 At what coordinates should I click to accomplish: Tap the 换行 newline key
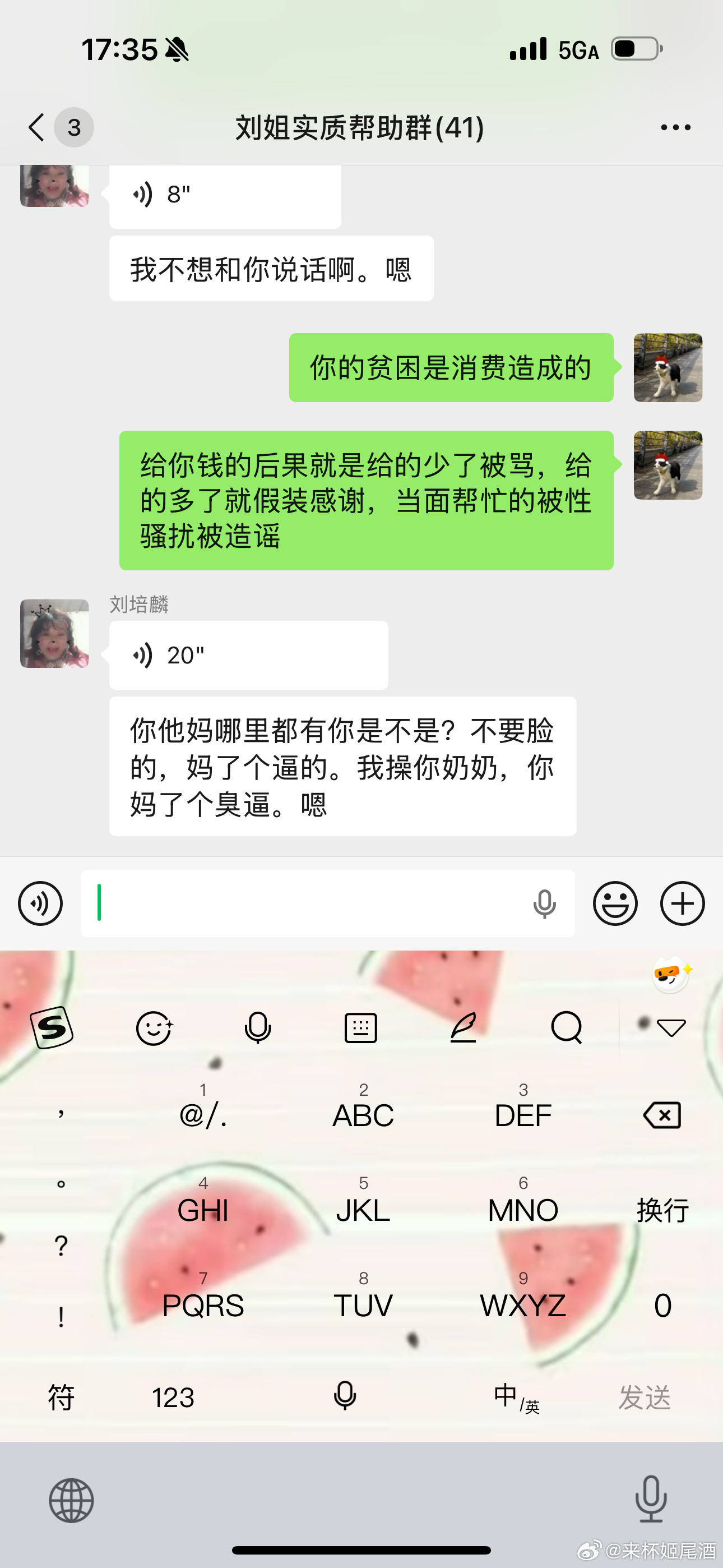coord(662,1210)
